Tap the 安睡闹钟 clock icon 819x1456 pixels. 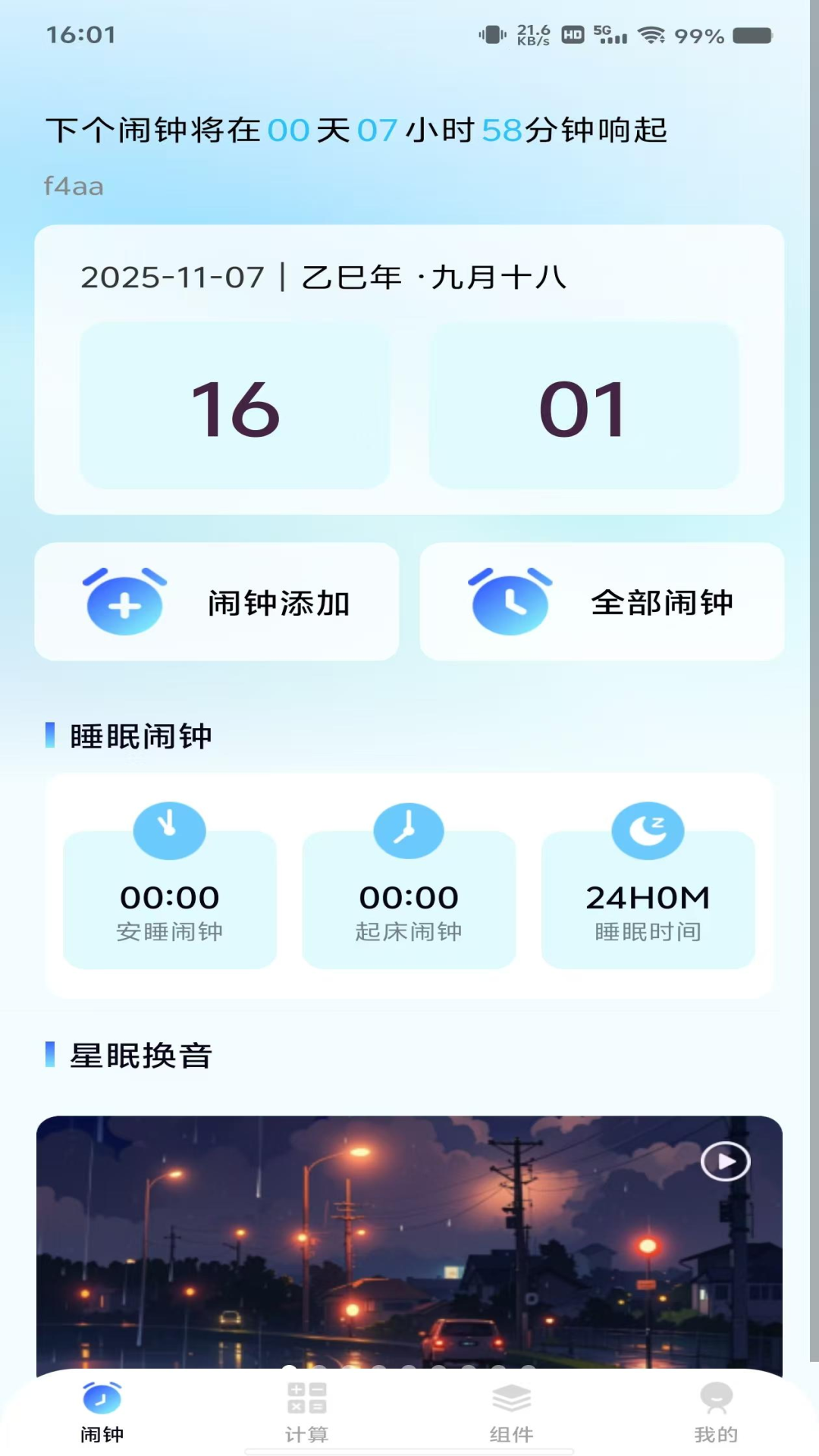click(x=169, y=830)
